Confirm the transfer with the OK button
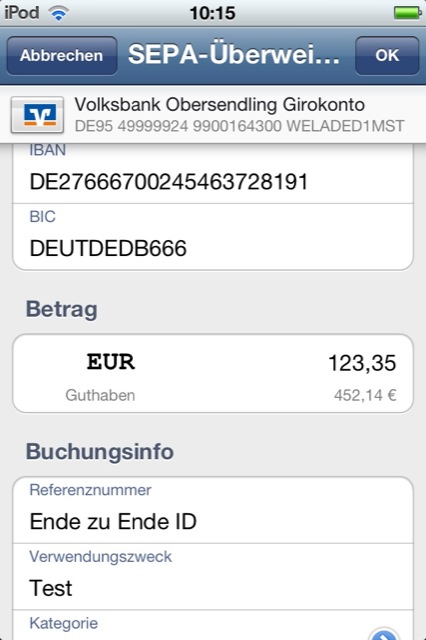Screen dimensions: 426x640 [387, 56]
